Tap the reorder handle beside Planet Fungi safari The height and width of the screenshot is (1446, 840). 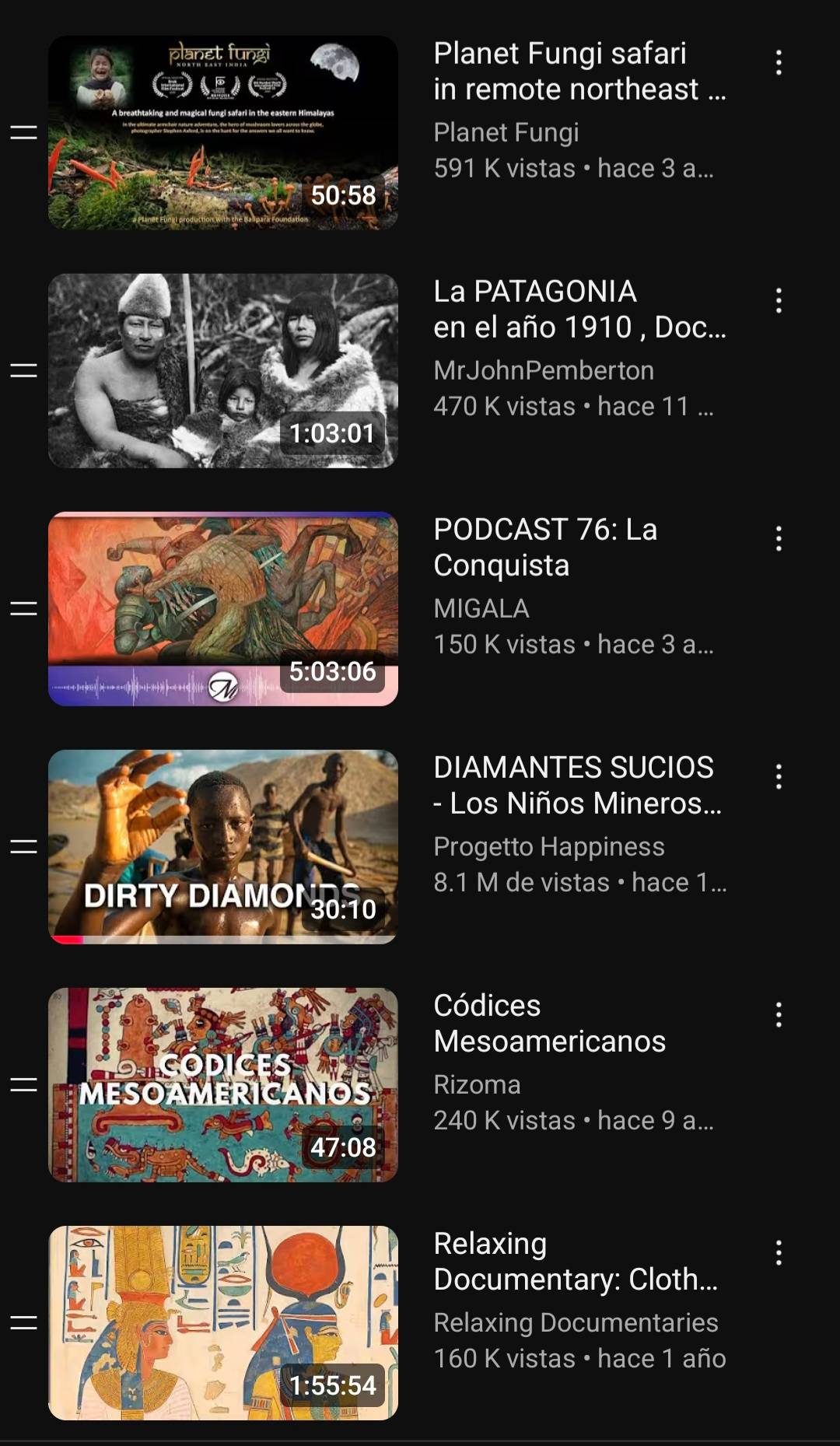(23, 132)
